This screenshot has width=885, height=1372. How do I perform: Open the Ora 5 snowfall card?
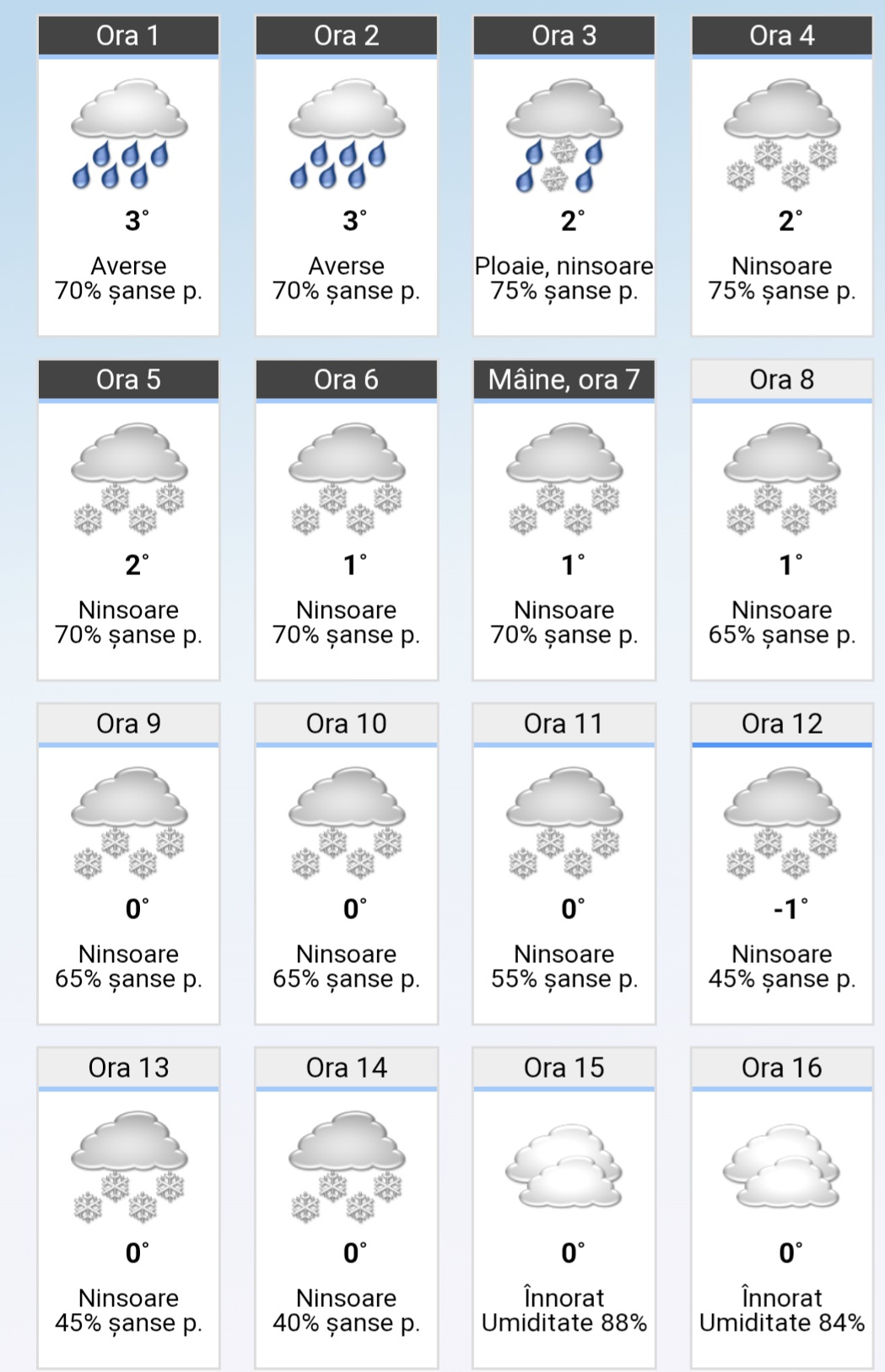[128, 519]
